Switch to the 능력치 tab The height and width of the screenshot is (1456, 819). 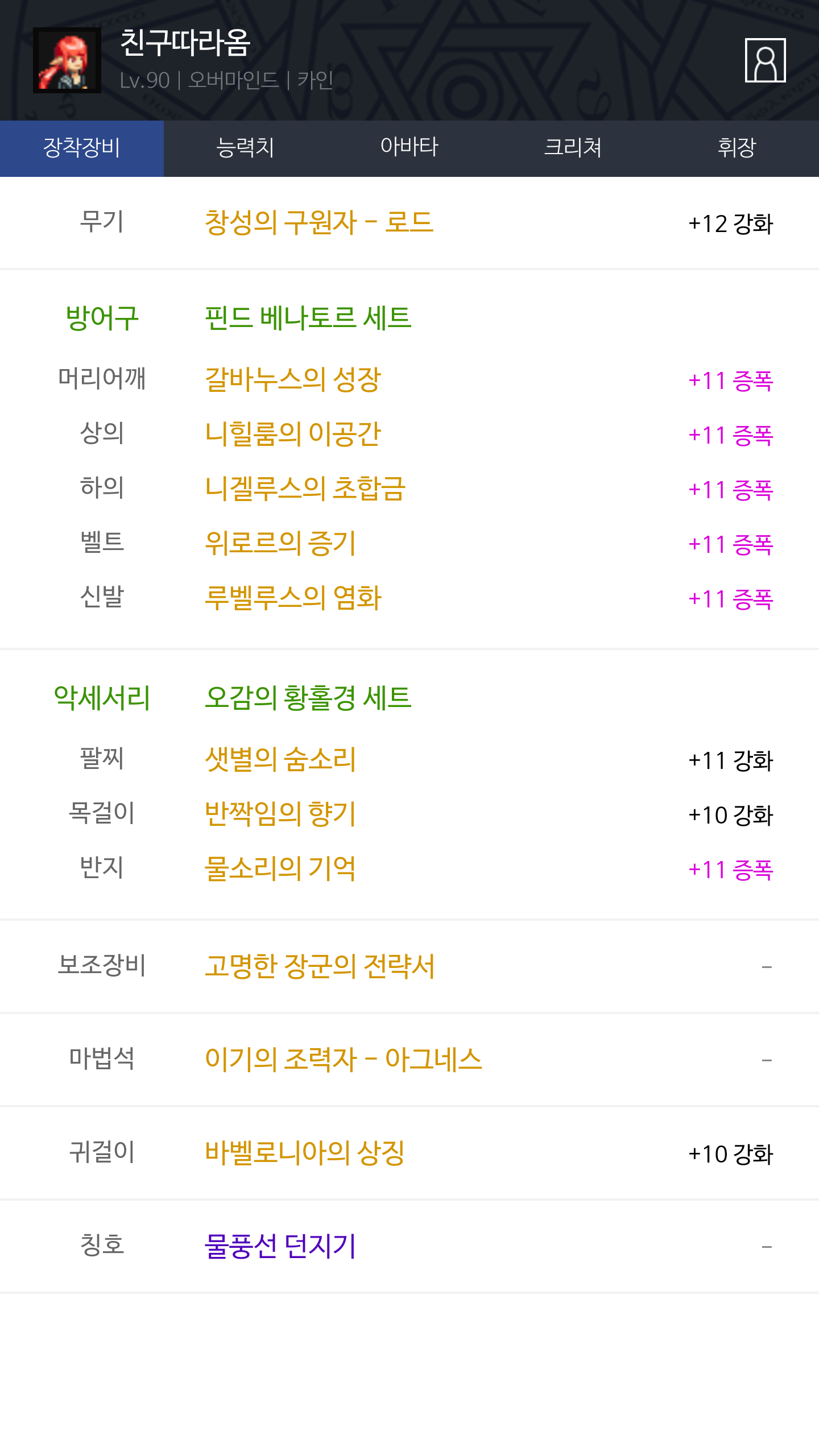[x=246, y=148]
